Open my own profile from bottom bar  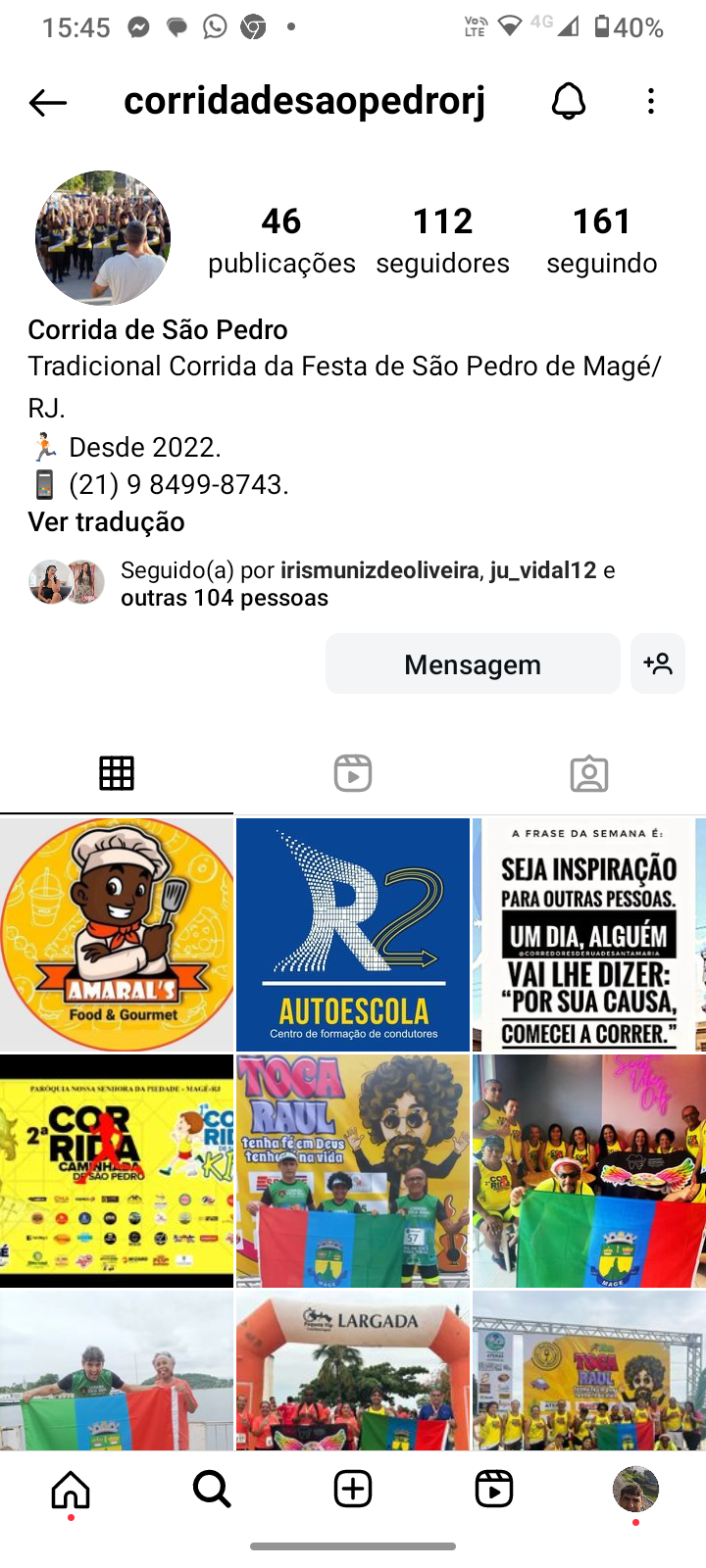pos(635,1490)
